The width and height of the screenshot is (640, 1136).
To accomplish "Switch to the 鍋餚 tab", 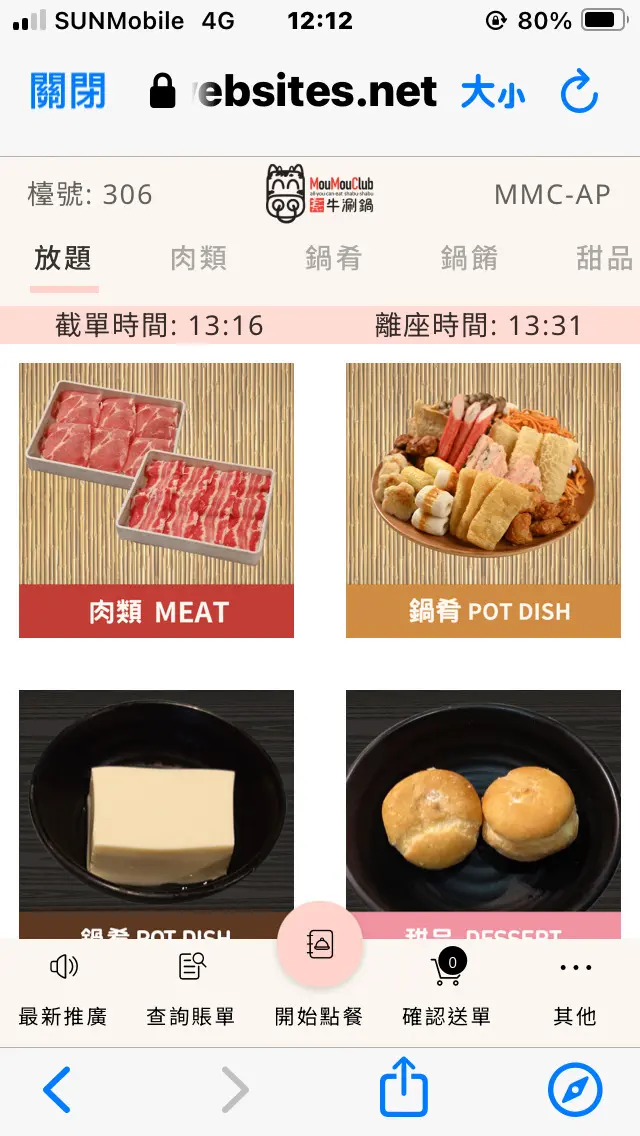I will [x=469, y=258].
